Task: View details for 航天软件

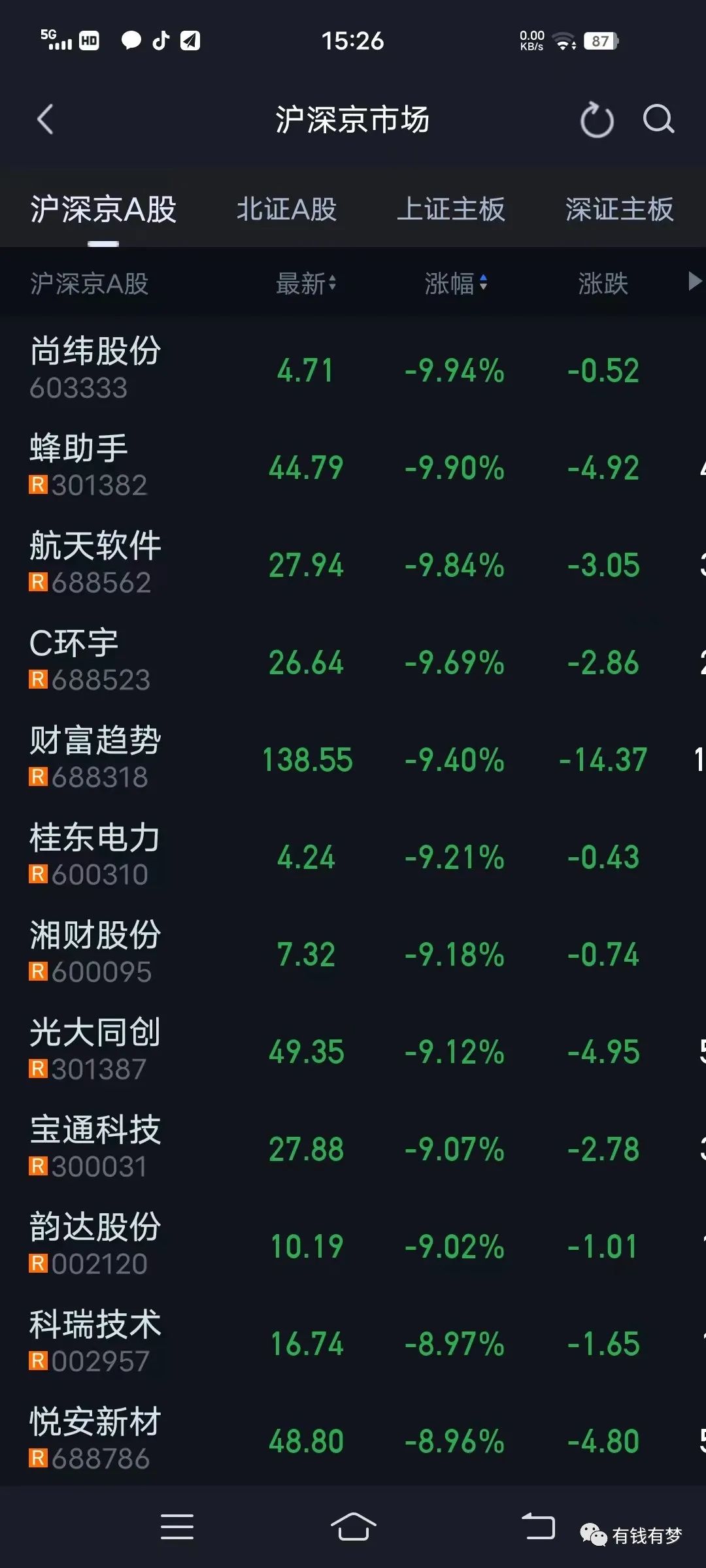Action: tap(353, 563)
